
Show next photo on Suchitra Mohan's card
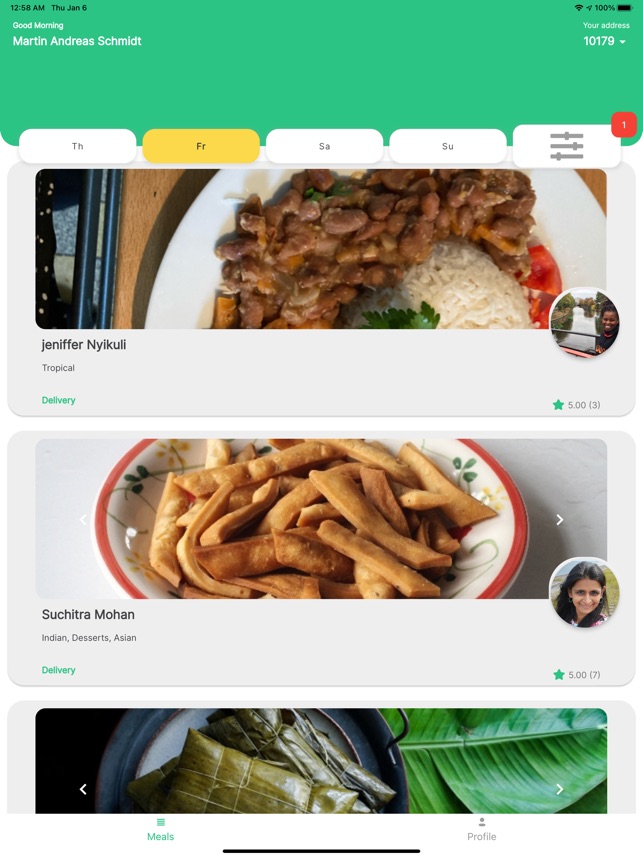click(x=559, y=519)
